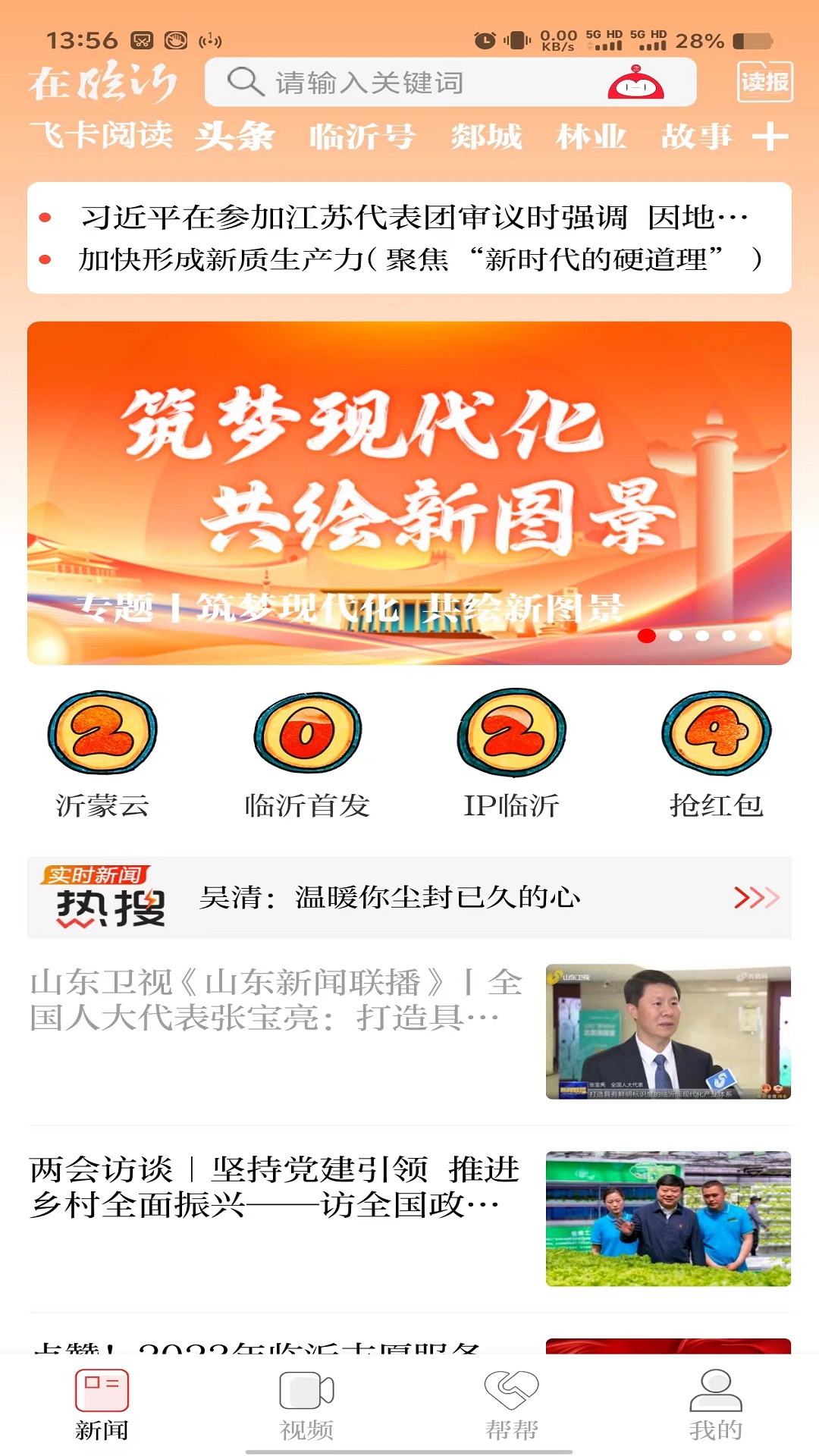Select the 郯城 channel tab

coord(486,137)
